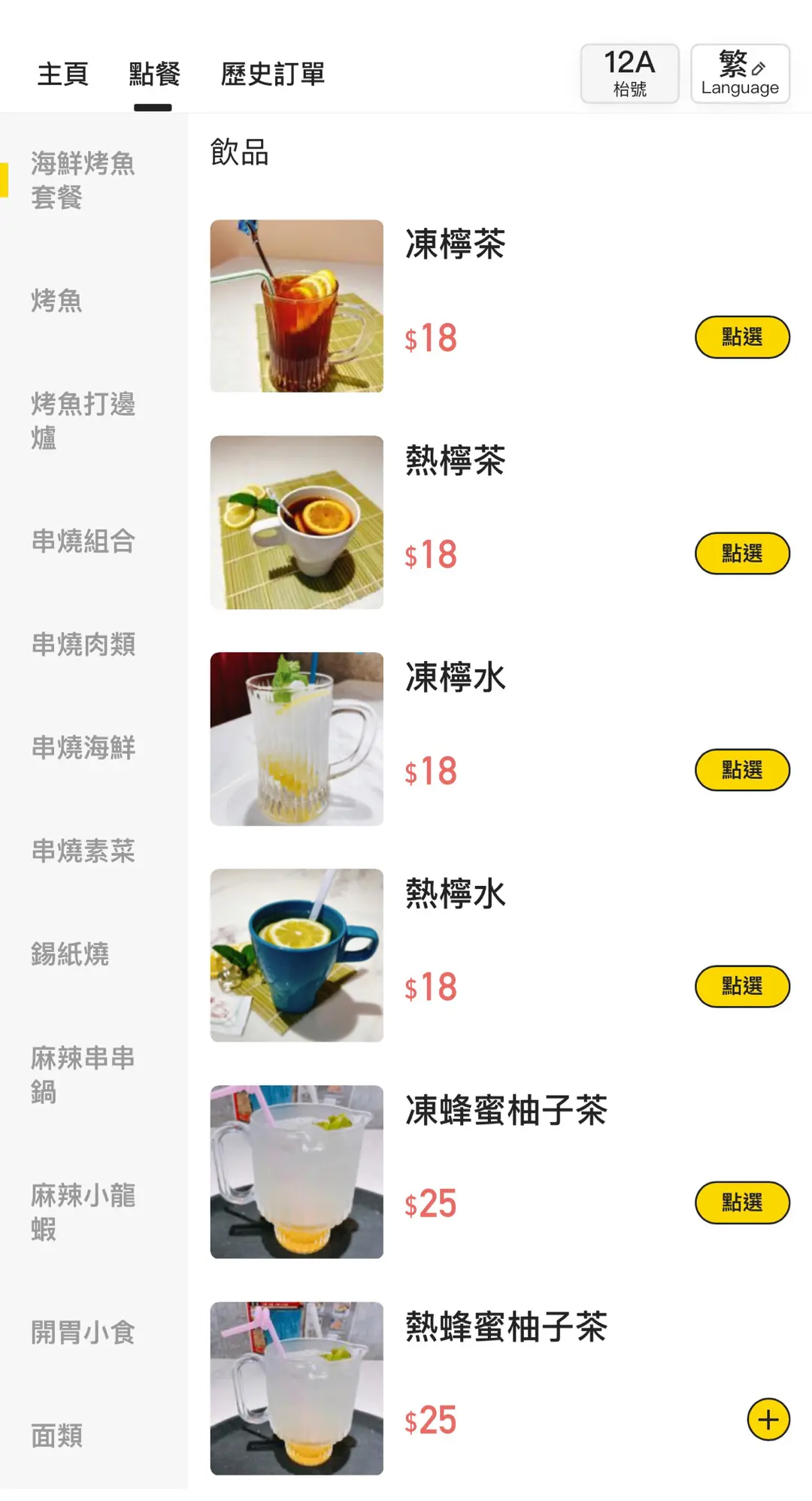Select the 海鮮烤魚套餐 category
The image size is (812, 1501).
coord(83,180)
